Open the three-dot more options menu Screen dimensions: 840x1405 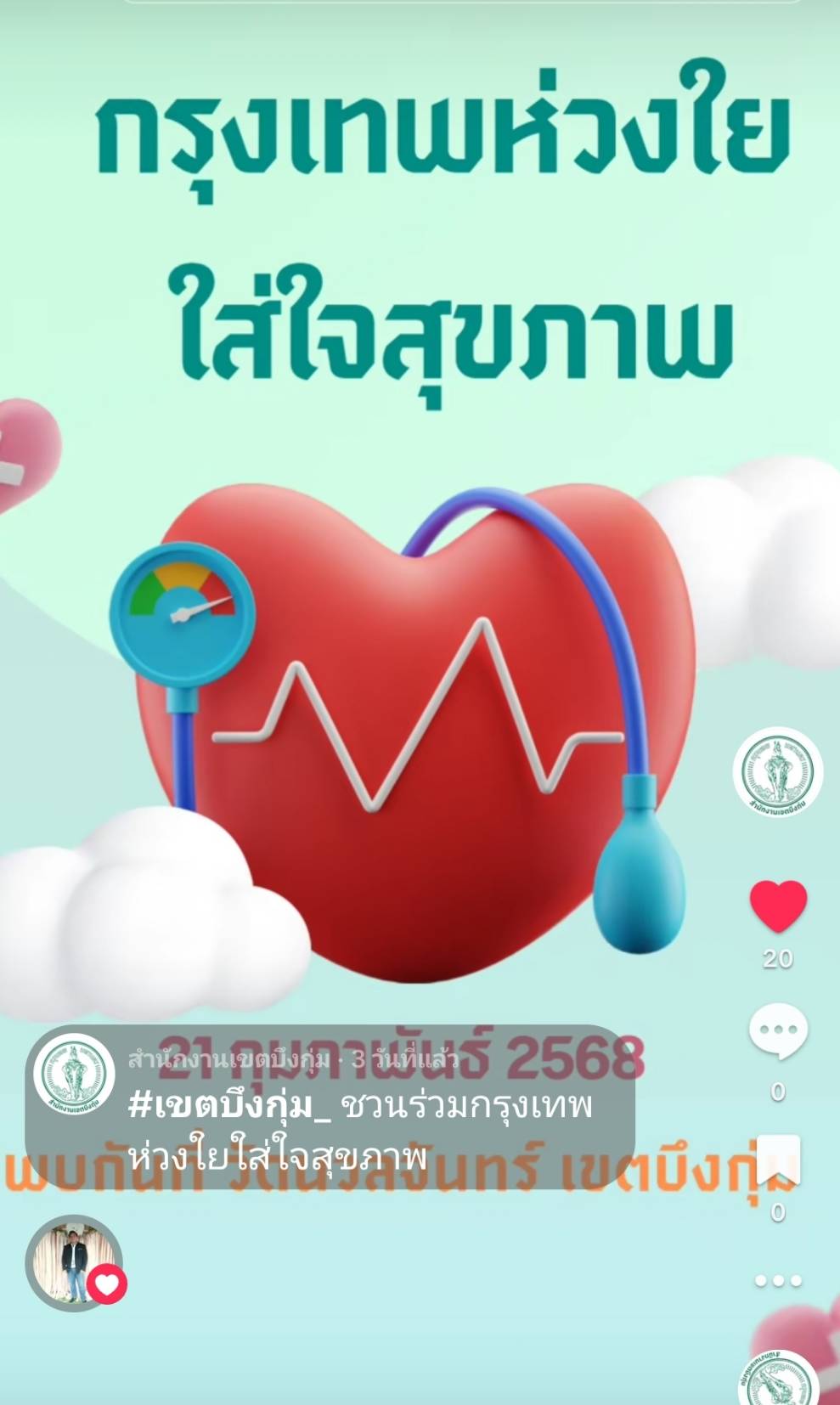(x=778, y=1280)
